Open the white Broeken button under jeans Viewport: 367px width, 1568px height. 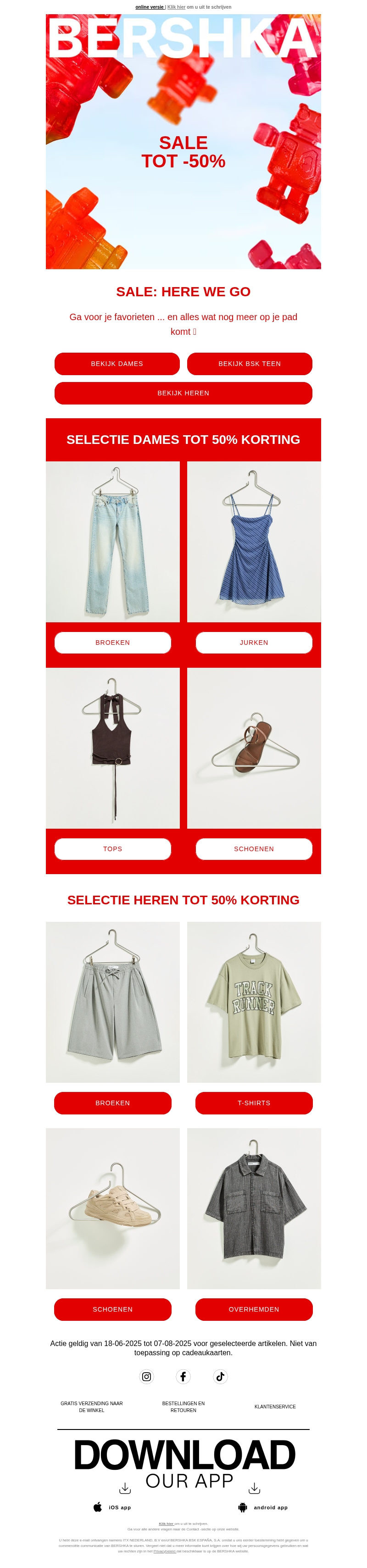pyautogui.click(x=112, y=642)
